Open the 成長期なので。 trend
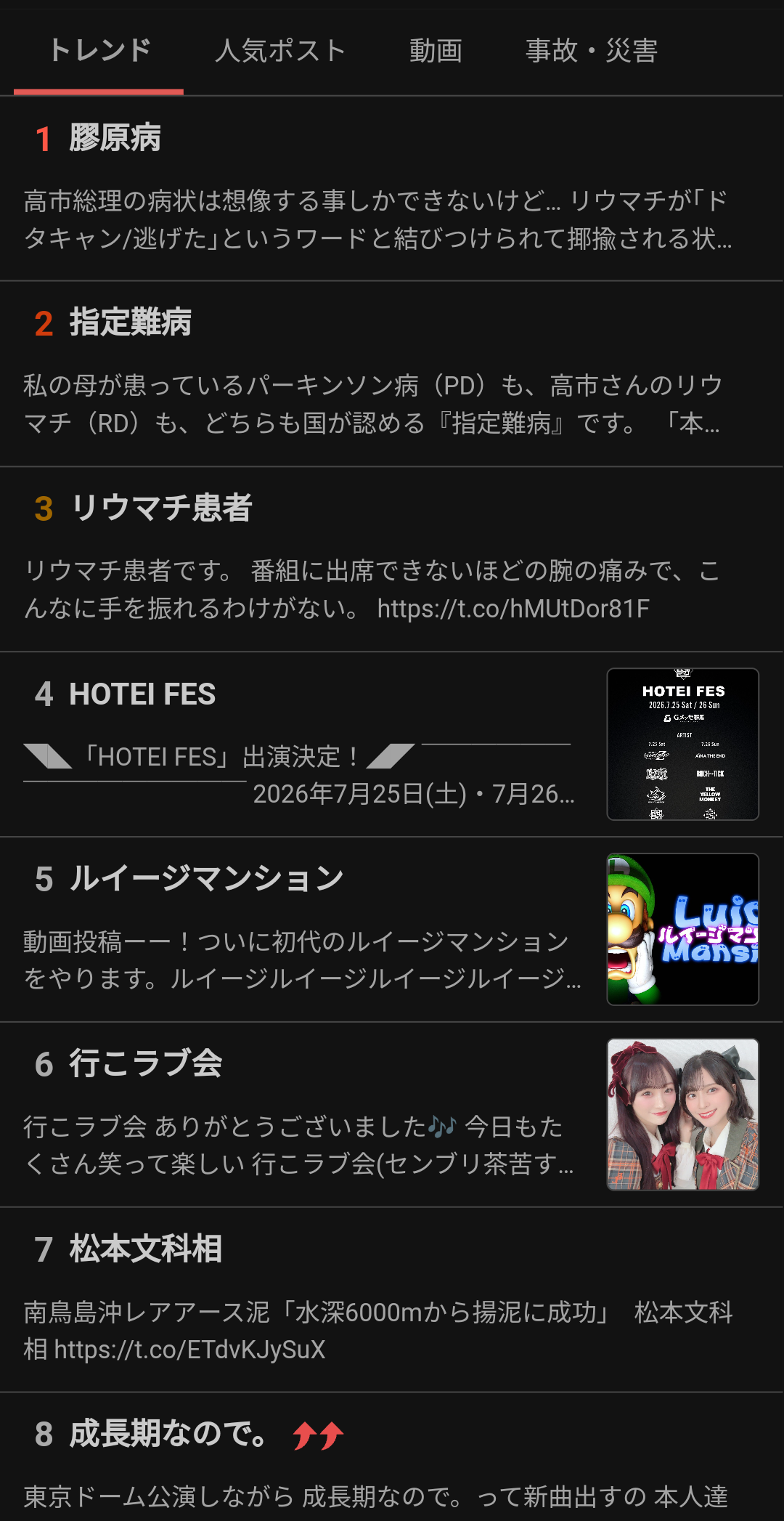Image resolution: width=784 pixels, height=1521 pixels. coord(167,1434)
